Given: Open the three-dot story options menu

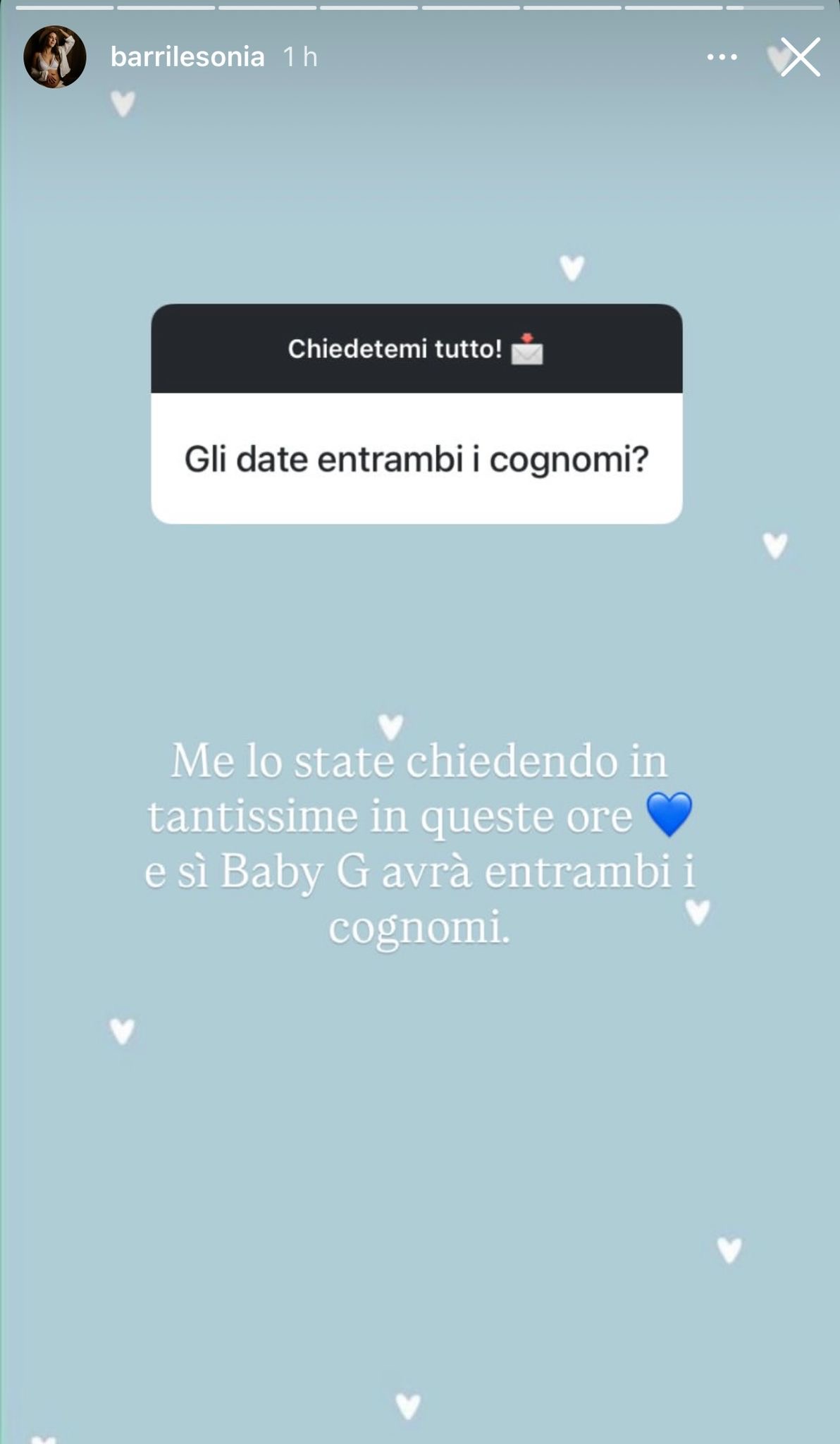Looking at the screenshot, I should 722,58.
